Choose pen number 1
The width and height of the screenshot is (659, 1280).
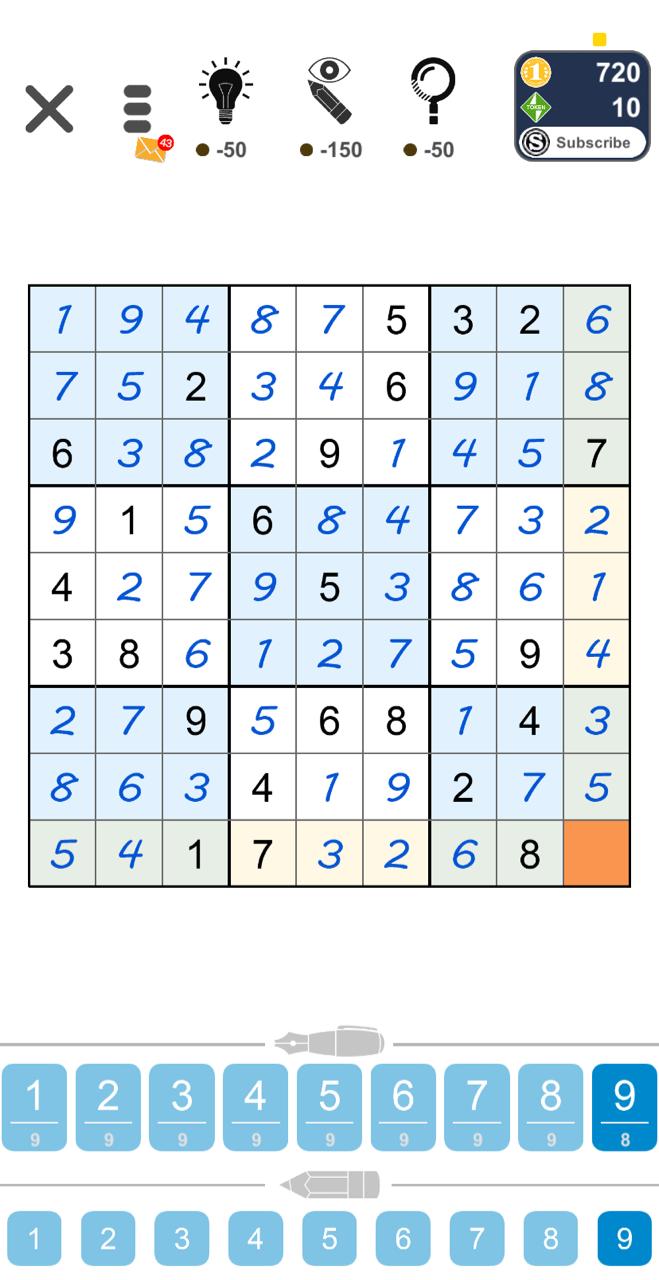coord(35,1107)
